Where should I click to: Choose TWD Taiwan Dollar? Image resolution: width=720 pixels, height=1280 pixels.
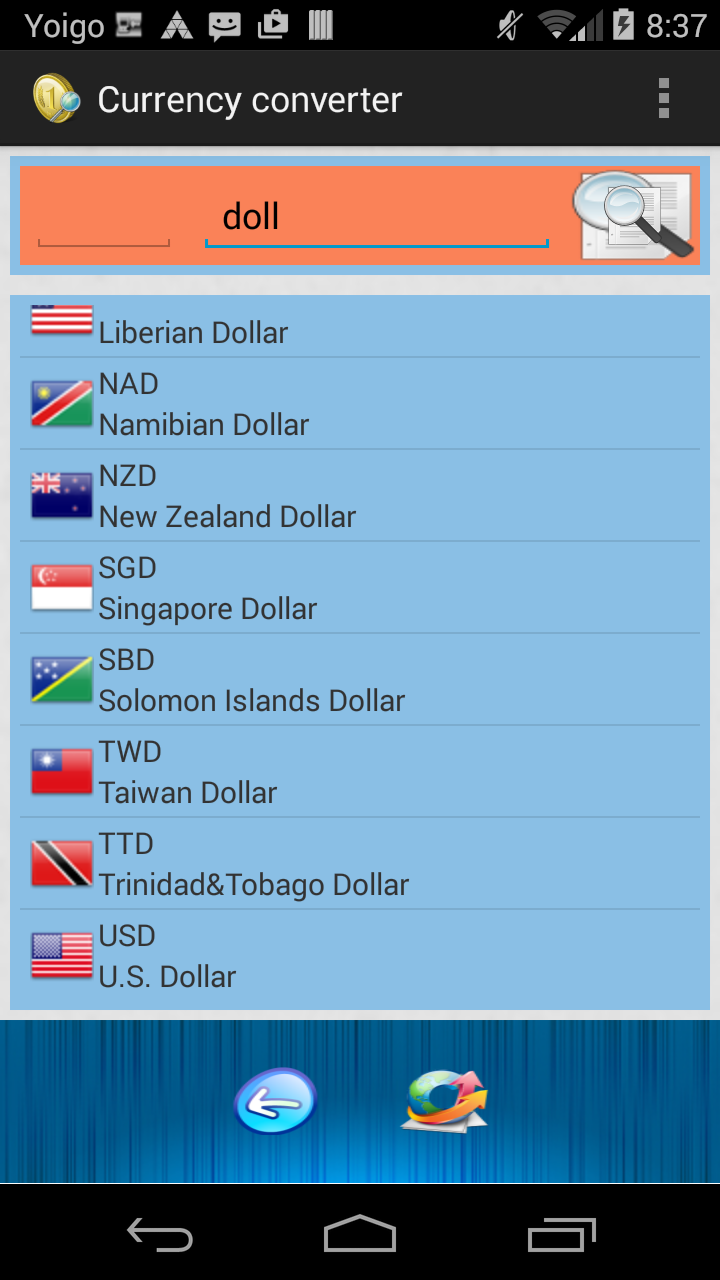click(360, 772)
